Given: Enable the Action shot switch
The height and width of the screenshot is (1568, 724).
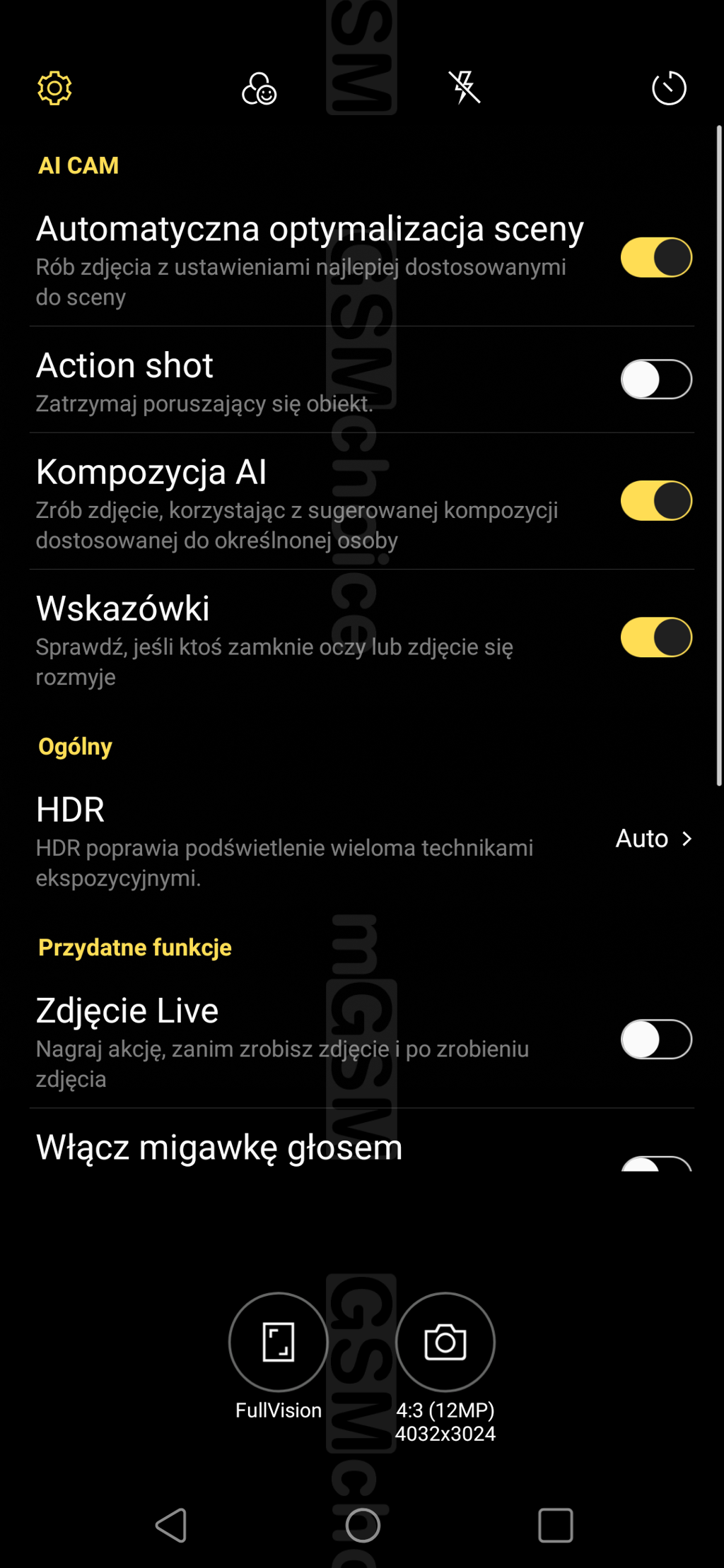Looking at the screenshot, I should 656,379.
